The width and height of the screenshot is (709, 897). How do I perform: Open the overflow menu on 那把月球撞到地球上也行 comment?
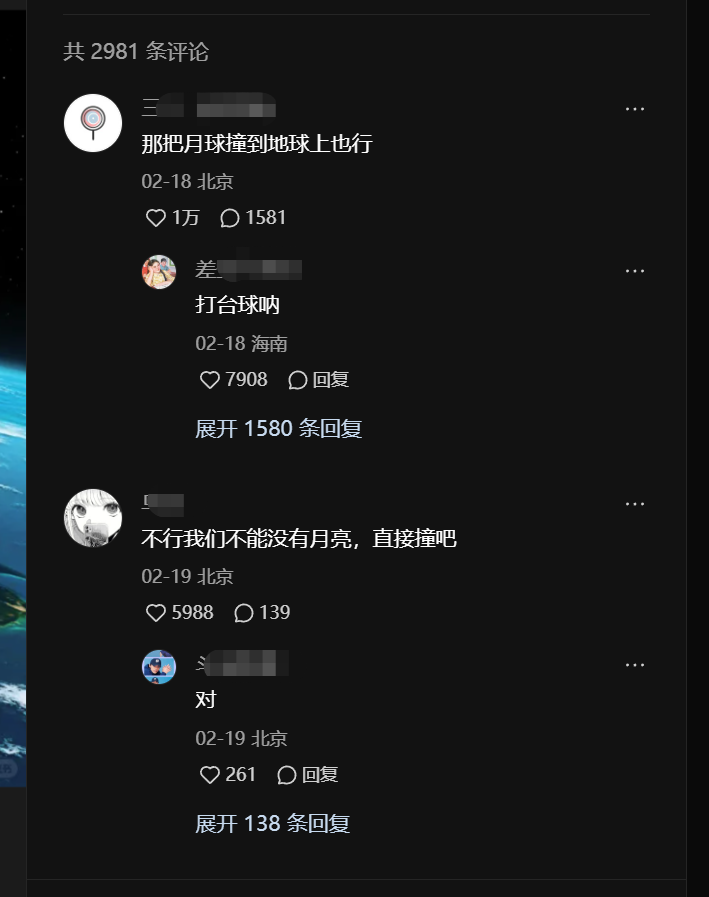point(634,109)
